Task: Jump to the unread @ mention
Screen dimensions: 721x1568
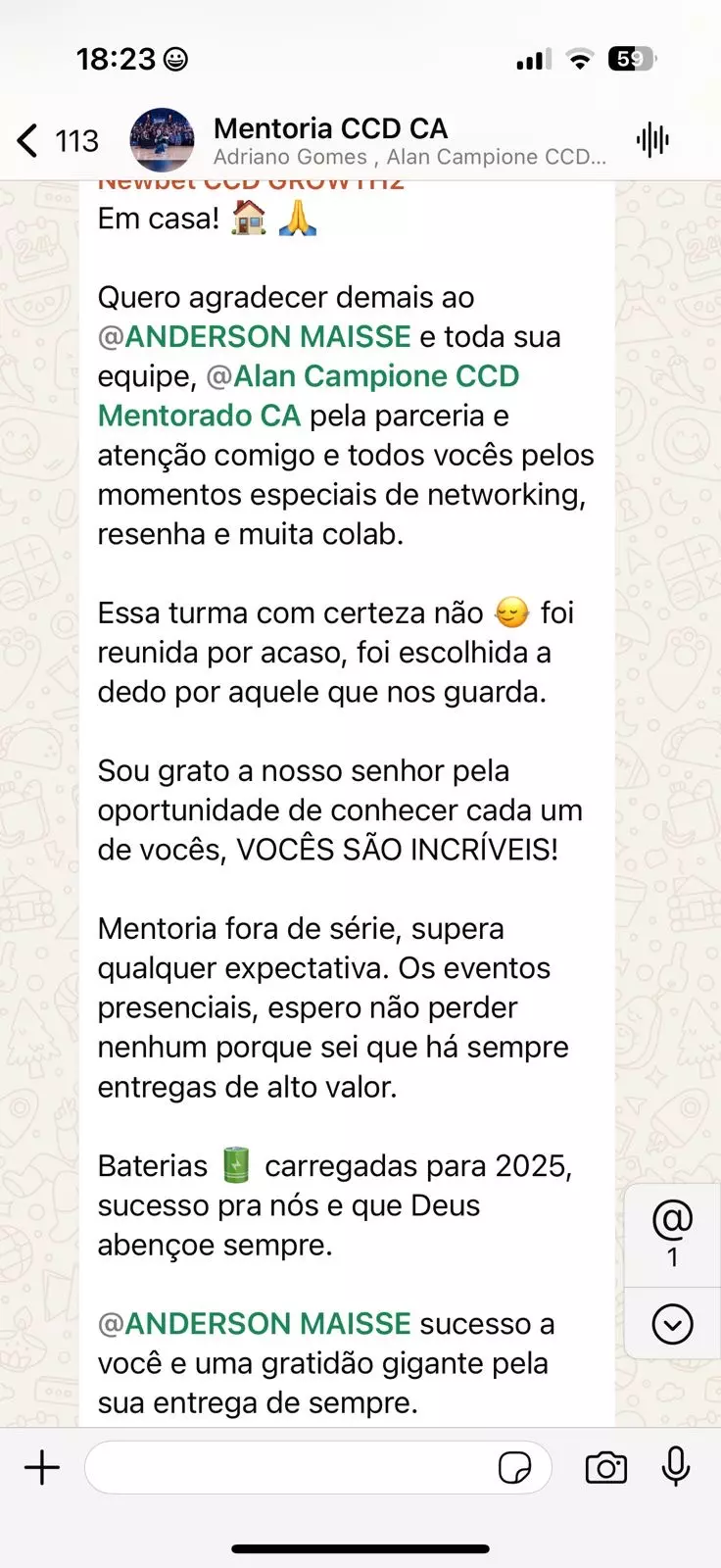Action: 672,1233
